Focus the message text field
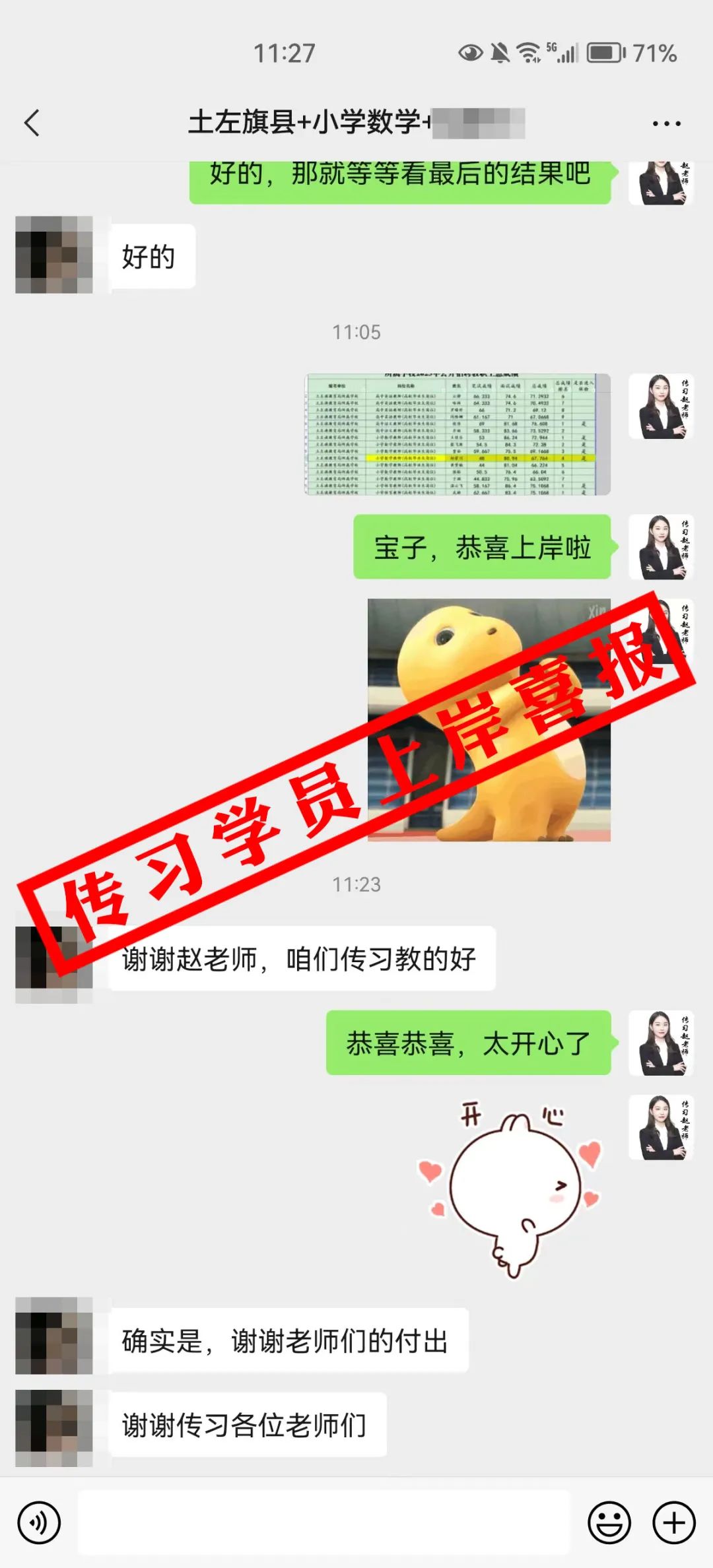Image resolution: width=713 pixels, height=1568 pixels. click(323, 1522)
